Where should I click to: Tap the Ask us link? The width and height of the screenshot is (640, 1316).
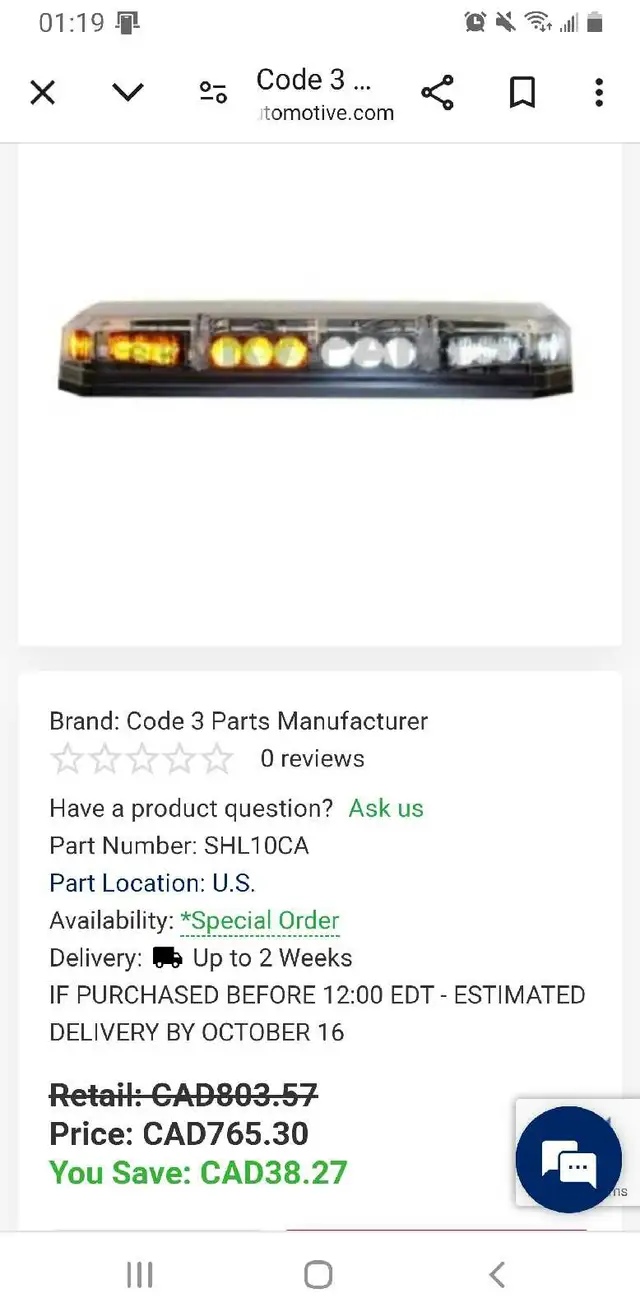point(386,808)
